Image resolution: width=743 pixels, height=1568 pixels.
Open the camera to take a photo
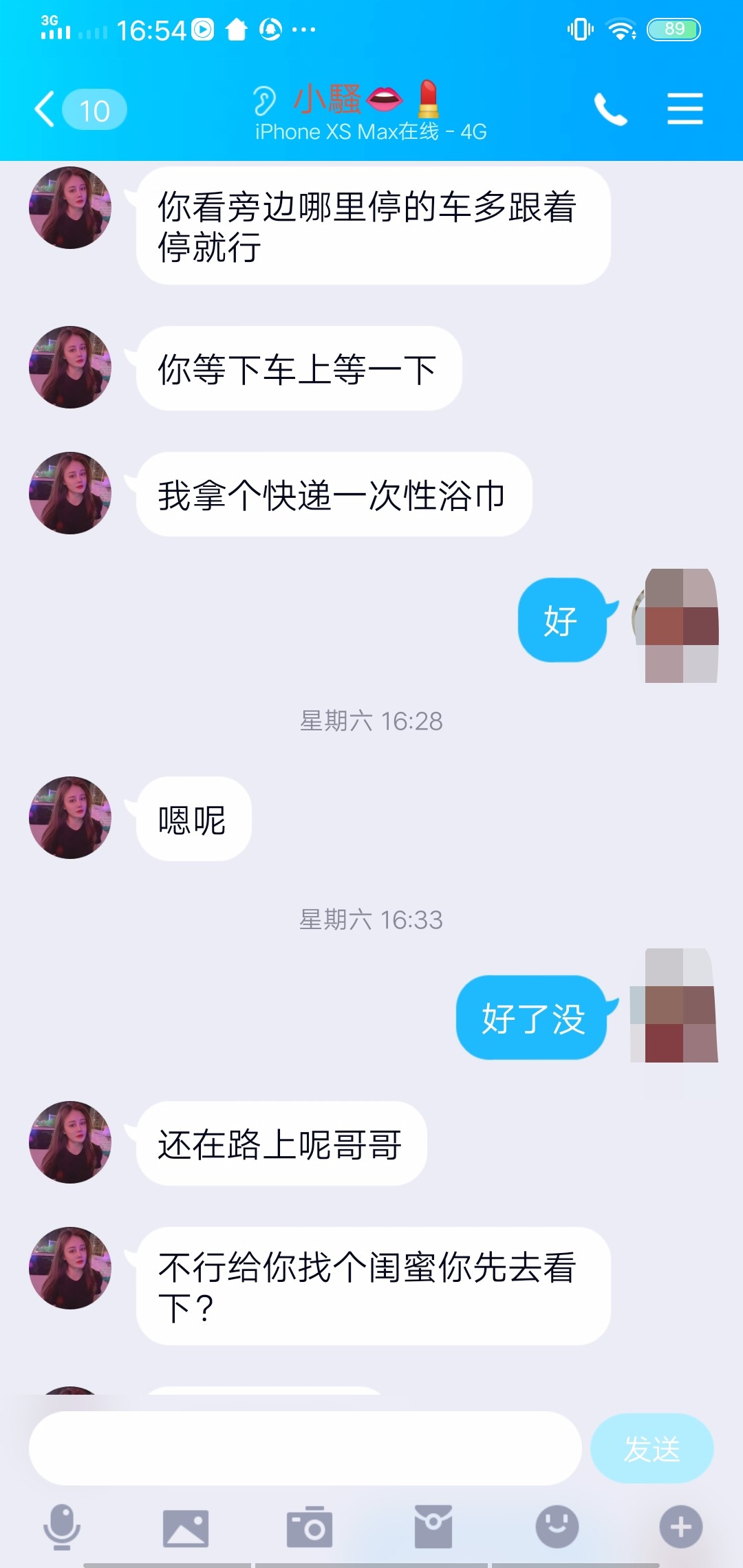pos(310,1527)
